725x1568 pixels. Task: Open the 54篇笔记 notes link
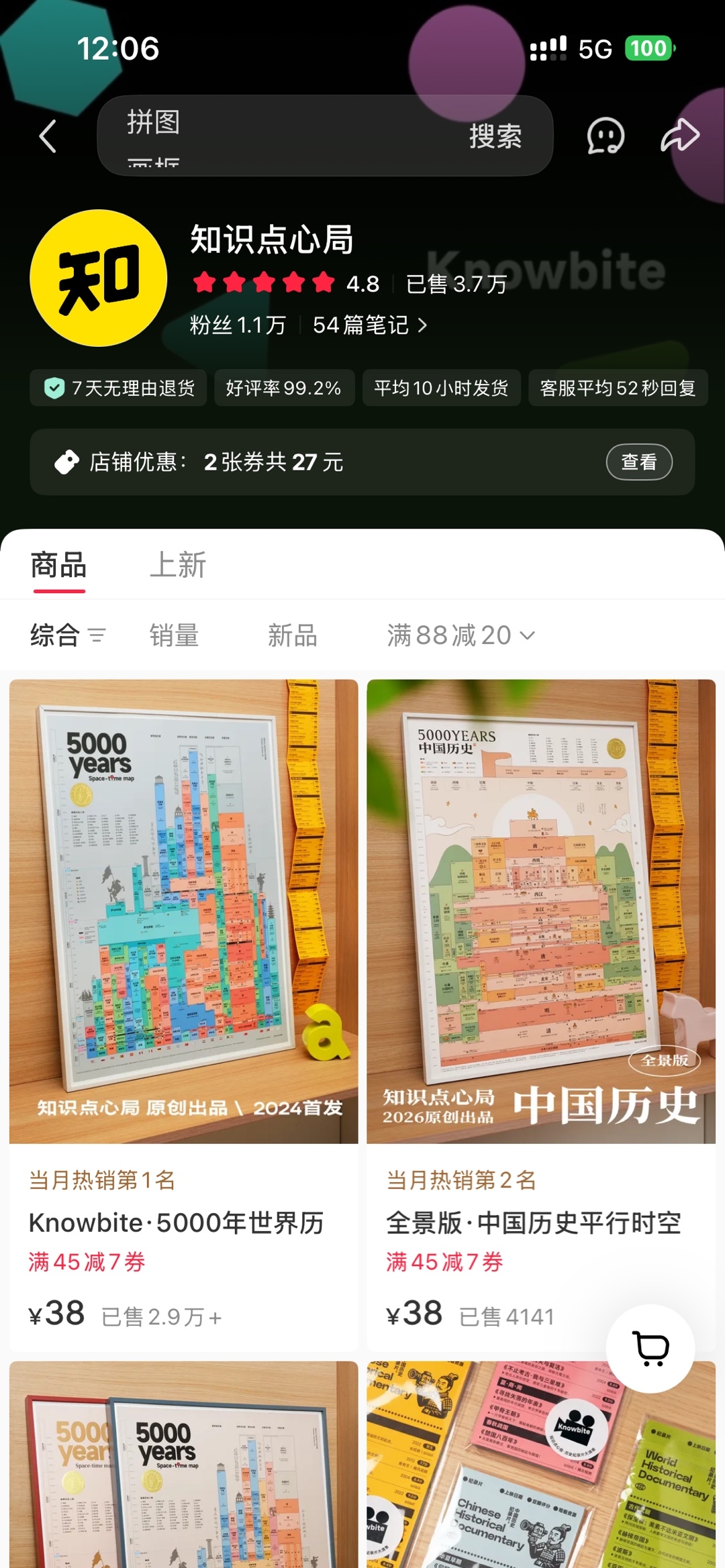click(370, 325)
